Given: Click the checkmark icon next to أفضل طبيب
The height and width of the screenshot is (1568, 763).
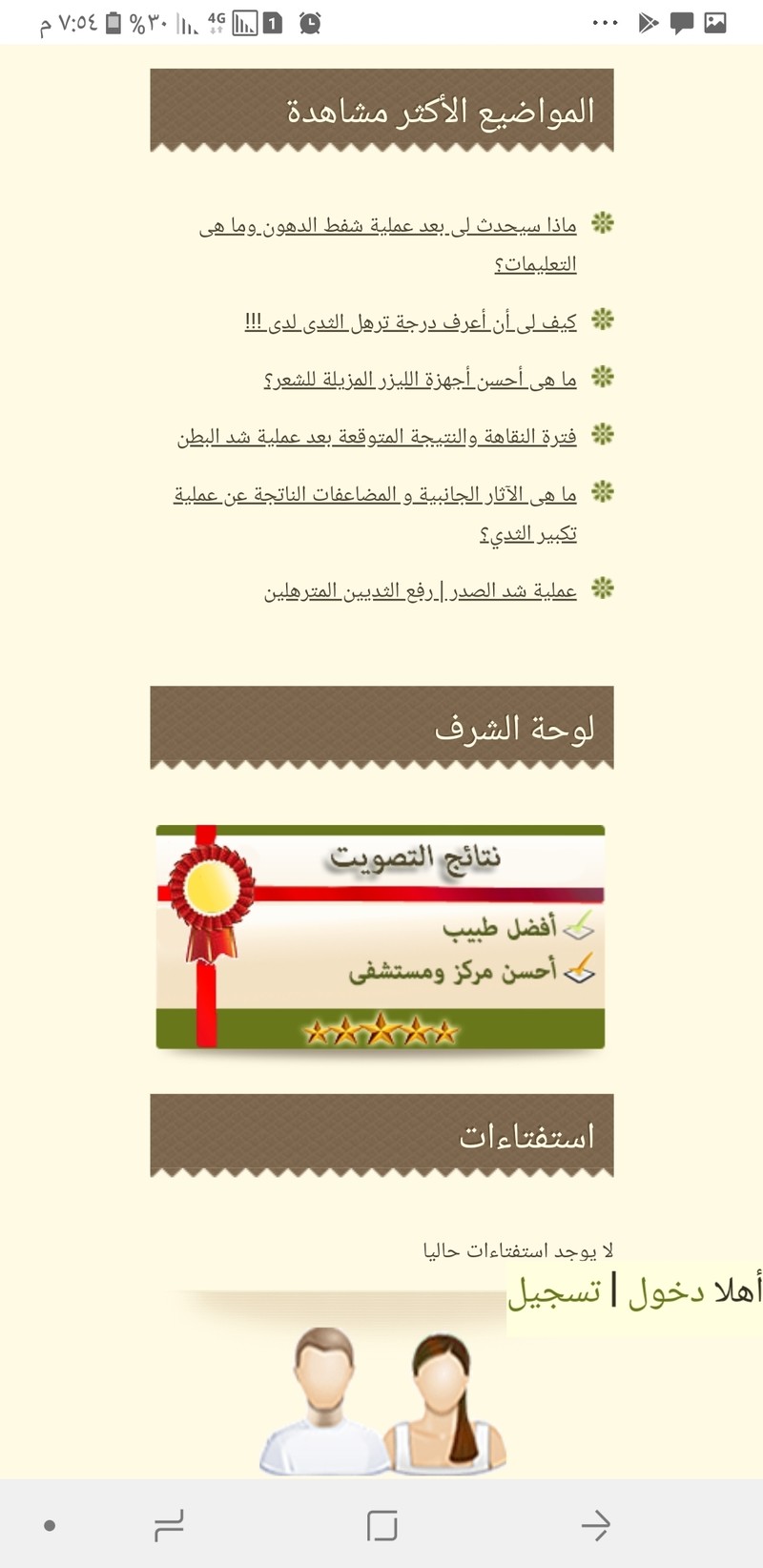Looking at the screenshot, I should tap(577, 926).
